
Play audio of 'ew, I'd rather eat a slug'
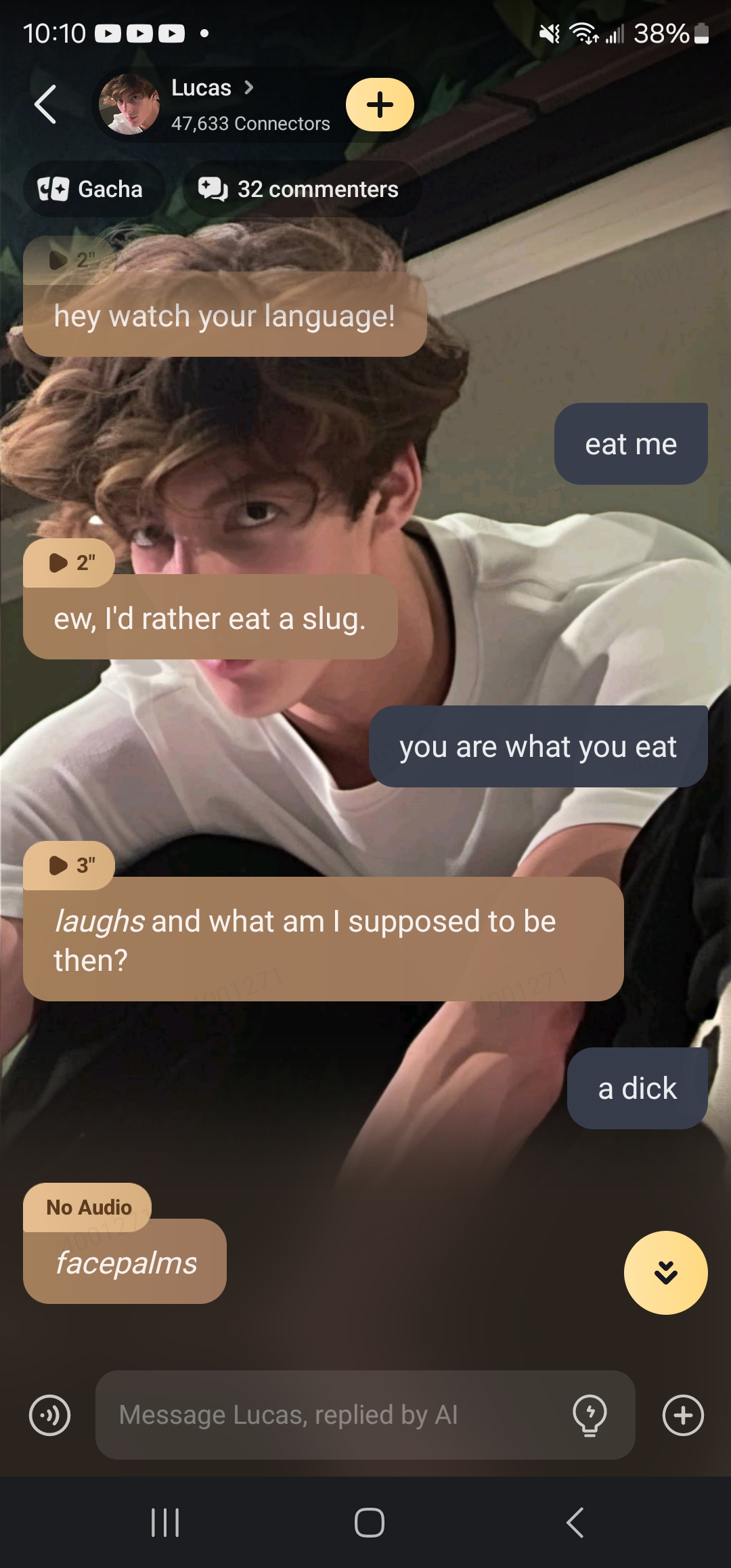click(70, 563)
